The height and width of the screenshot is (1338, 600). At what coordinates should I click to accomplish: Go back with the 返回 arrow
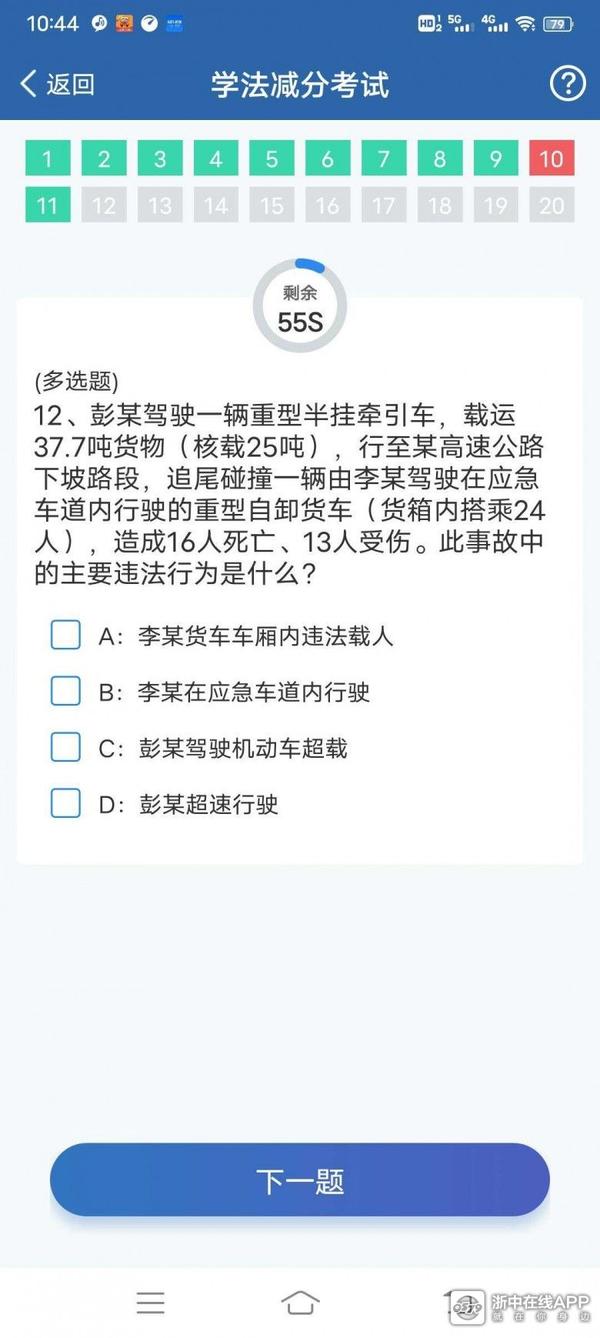point(57,84)
